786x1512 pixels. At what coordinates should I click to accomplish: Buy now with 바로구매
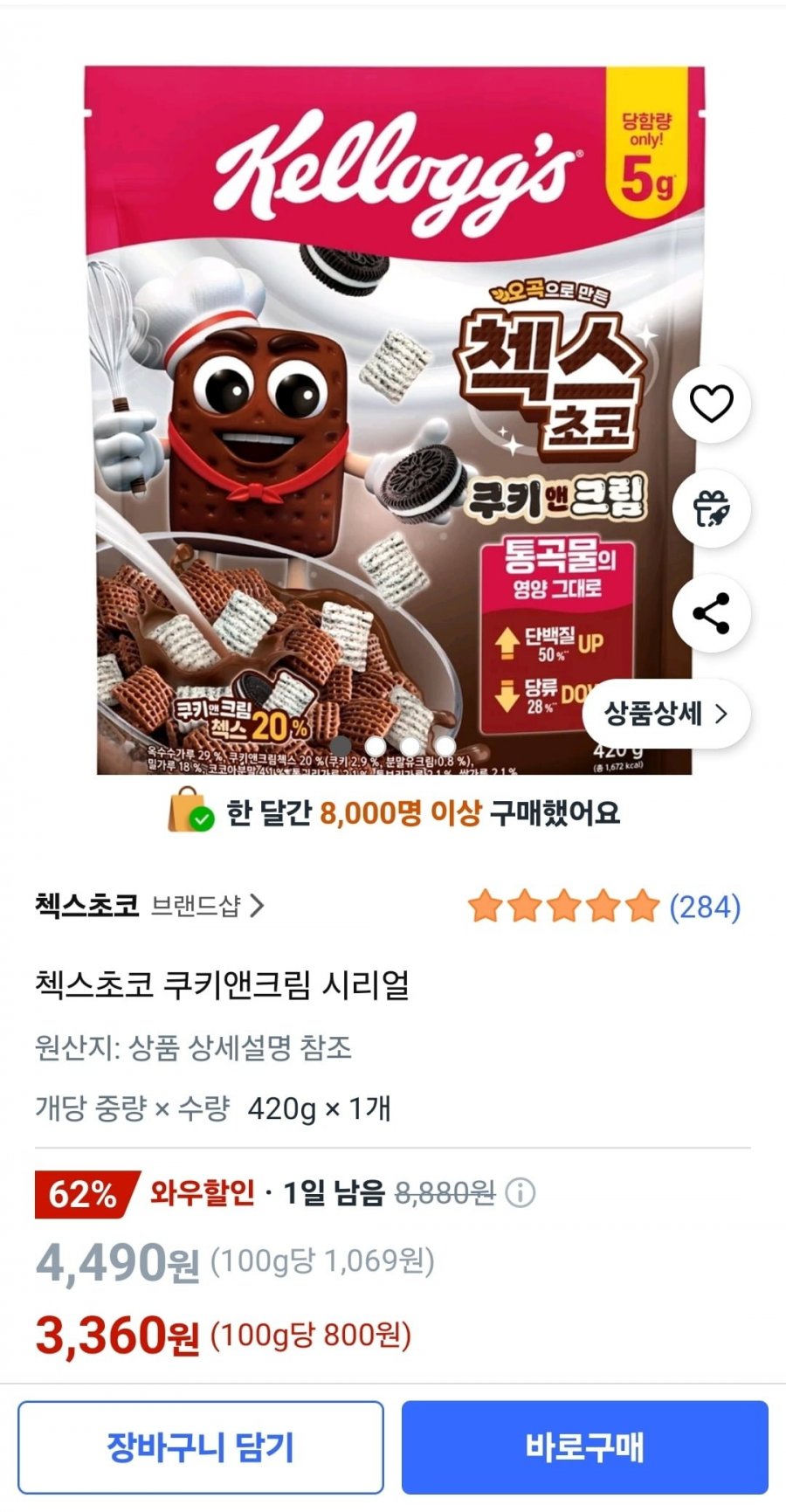click(x=584, y=1447)
